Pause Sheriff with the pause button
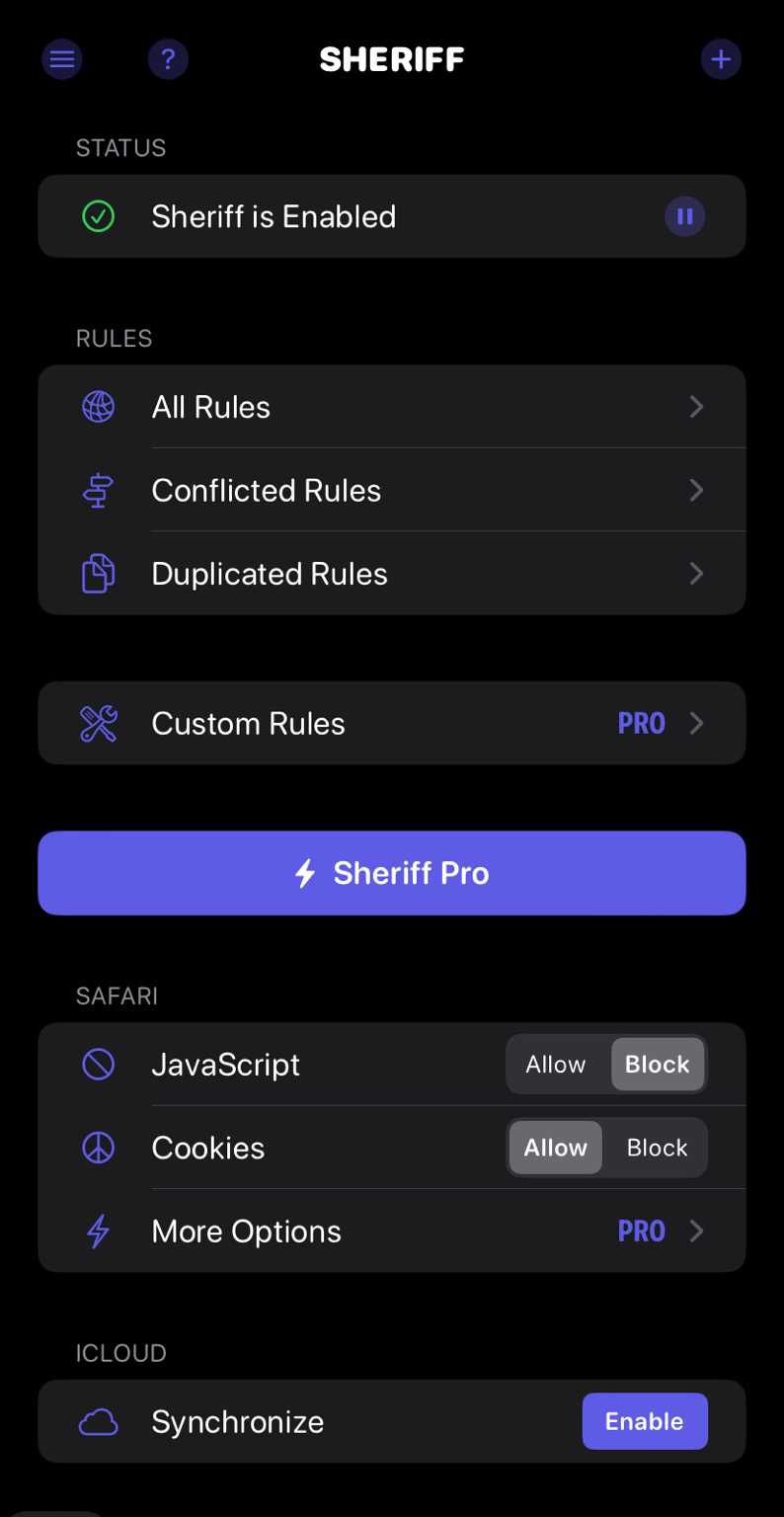Image resolution: width=784 pixels, height=1517 pixels. point(684,216)
